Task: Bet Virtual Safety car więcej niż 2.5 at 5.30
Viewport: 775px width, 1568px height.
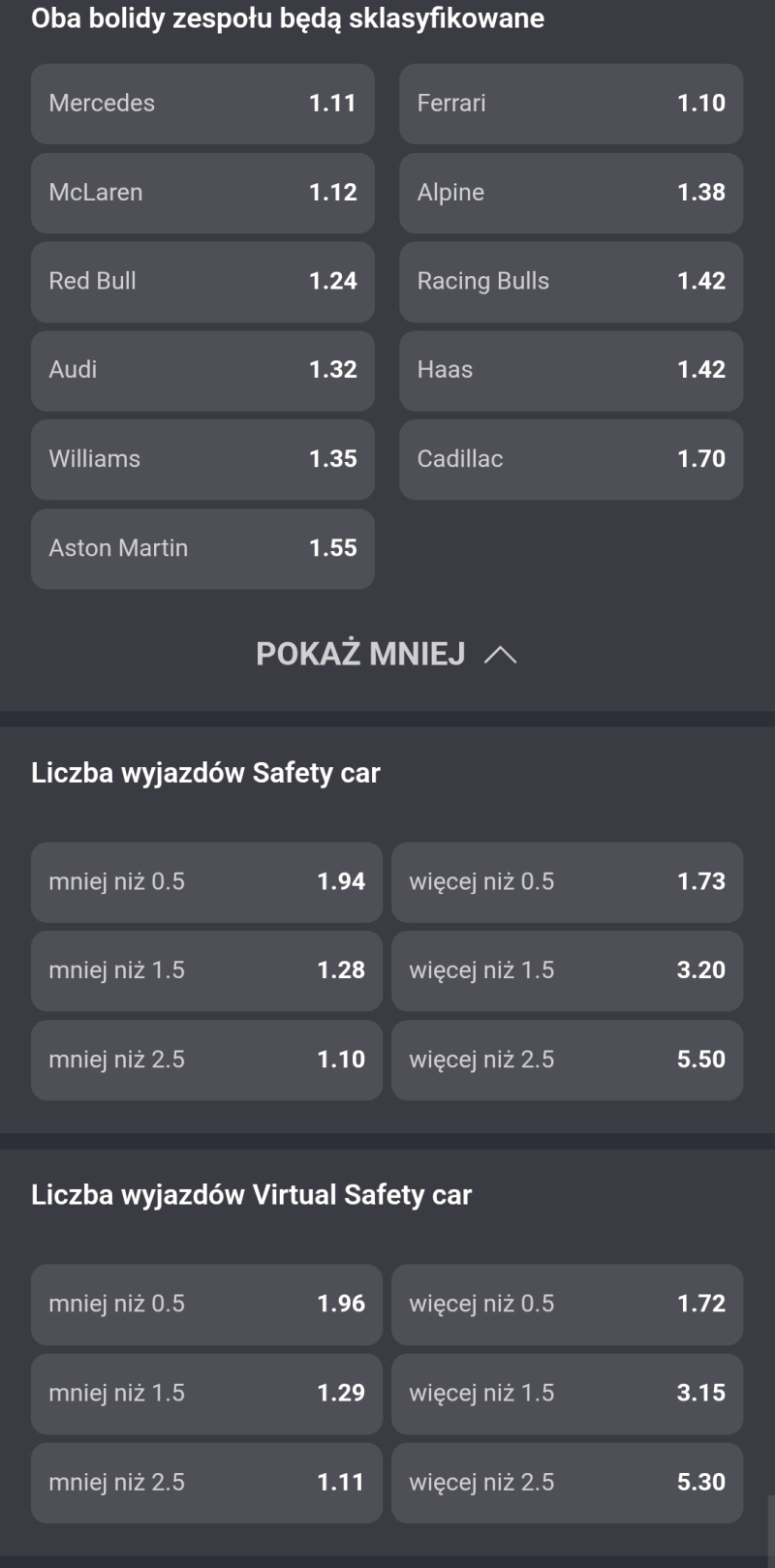Action: (x=567, y=1483)
